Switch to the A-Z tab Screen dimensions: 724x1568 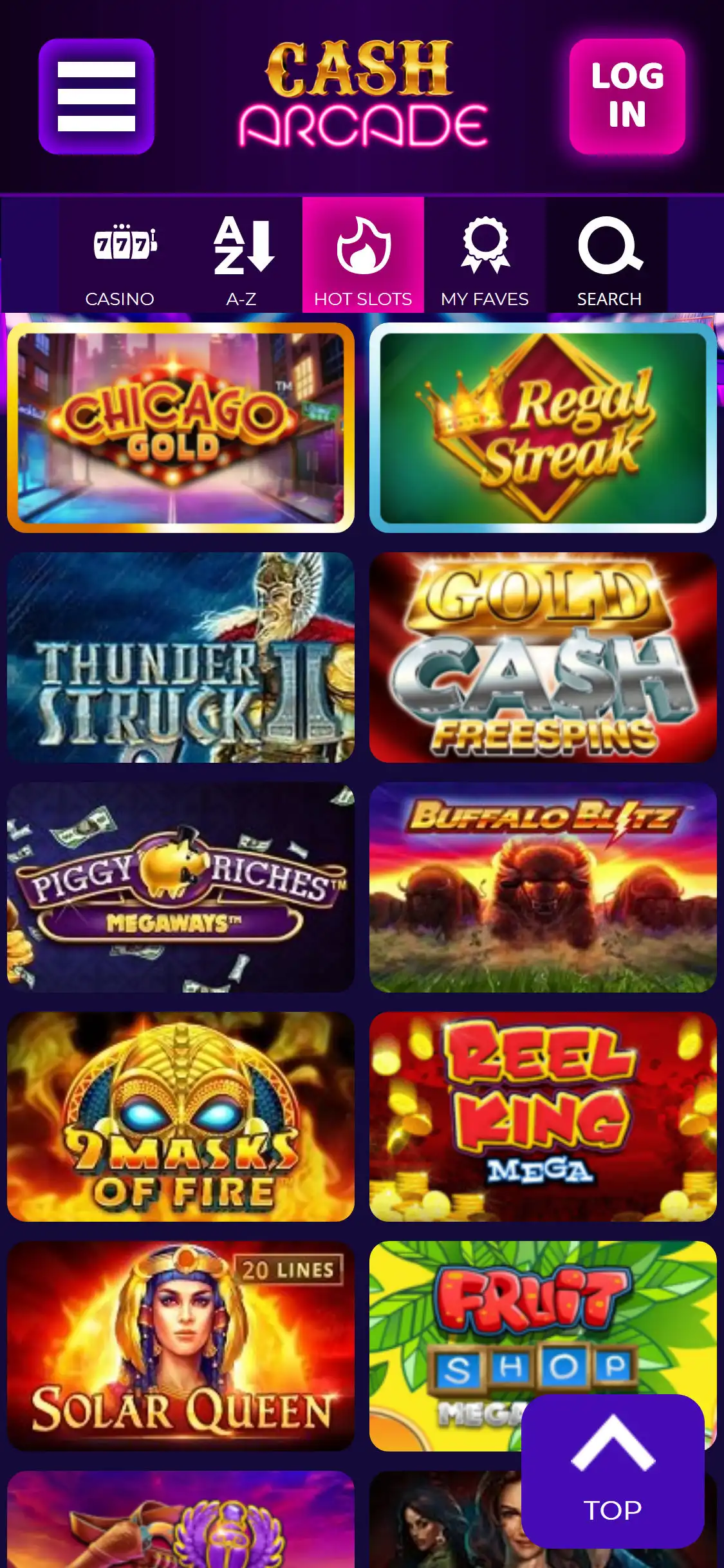click(242, 256)
